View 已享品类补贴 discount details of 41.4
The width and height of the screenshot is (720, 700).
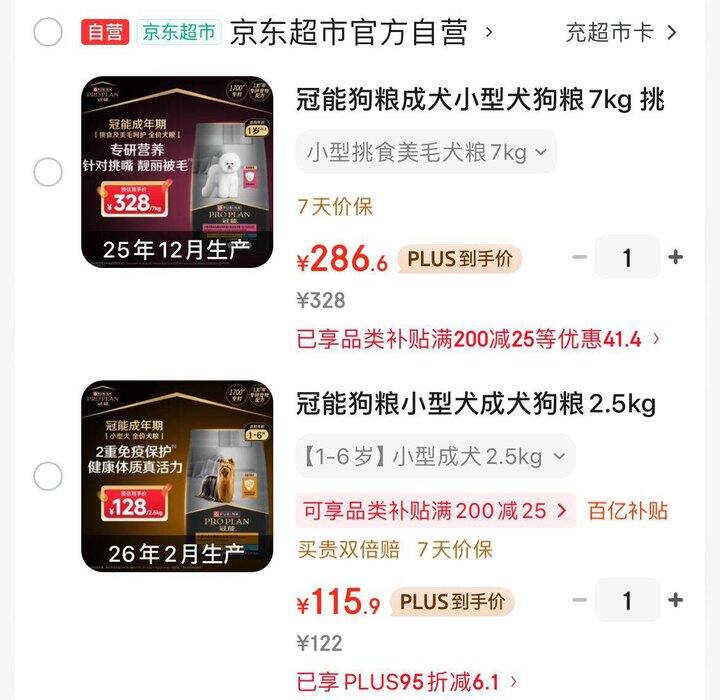click(478, 339)
